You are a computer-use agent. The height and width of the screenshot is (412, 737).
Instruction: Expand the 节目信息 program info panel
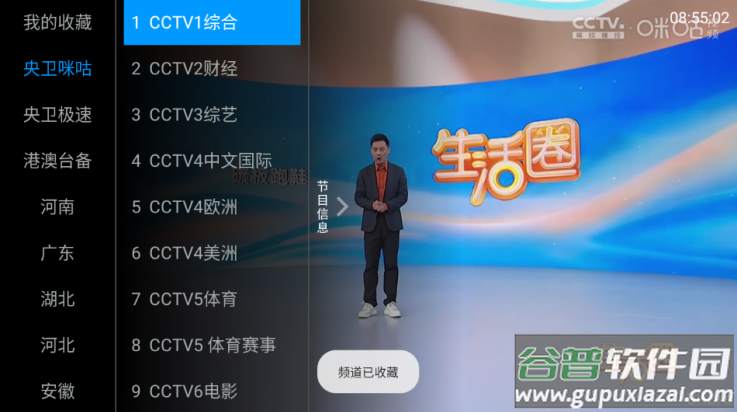[332, 207]
